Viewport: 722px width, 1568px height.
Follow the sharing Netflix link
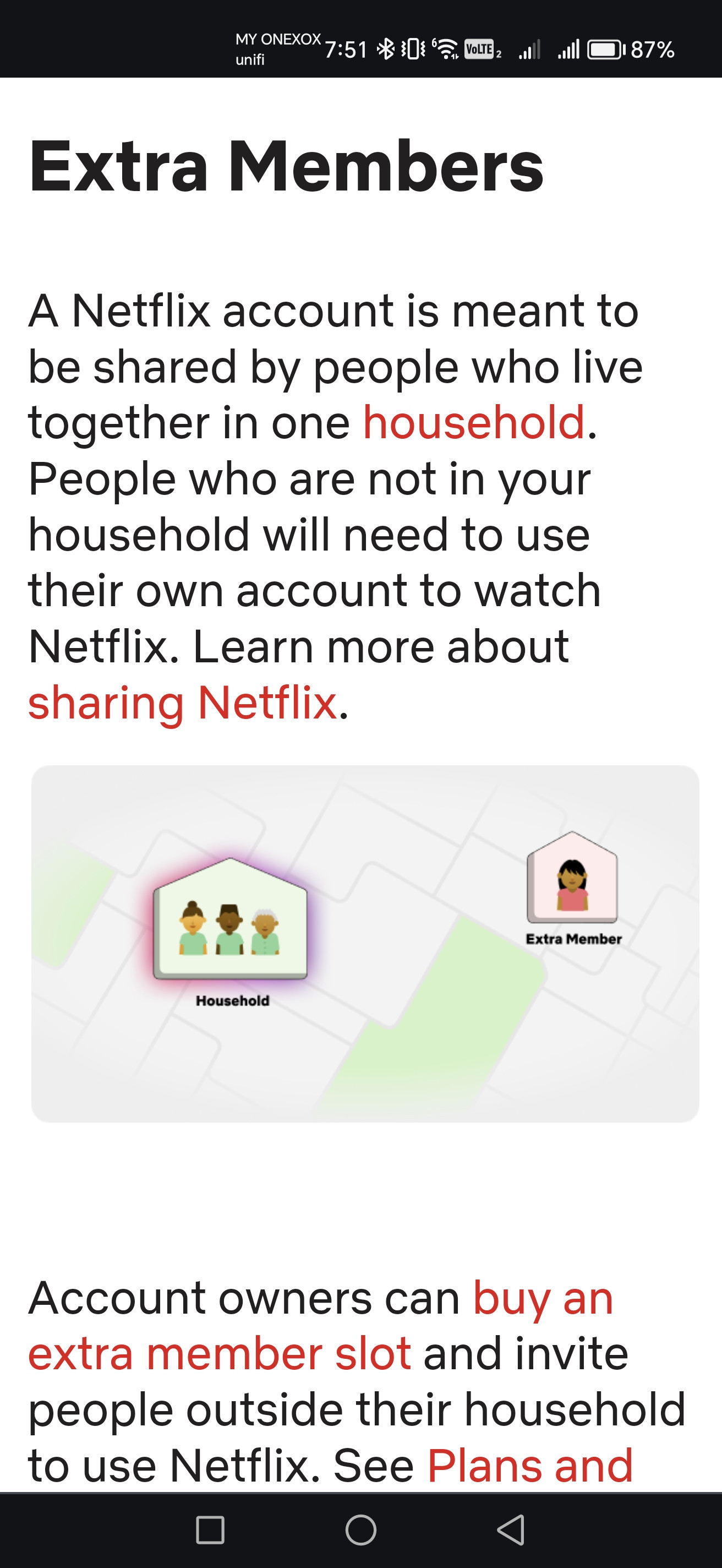pos(183,703)
